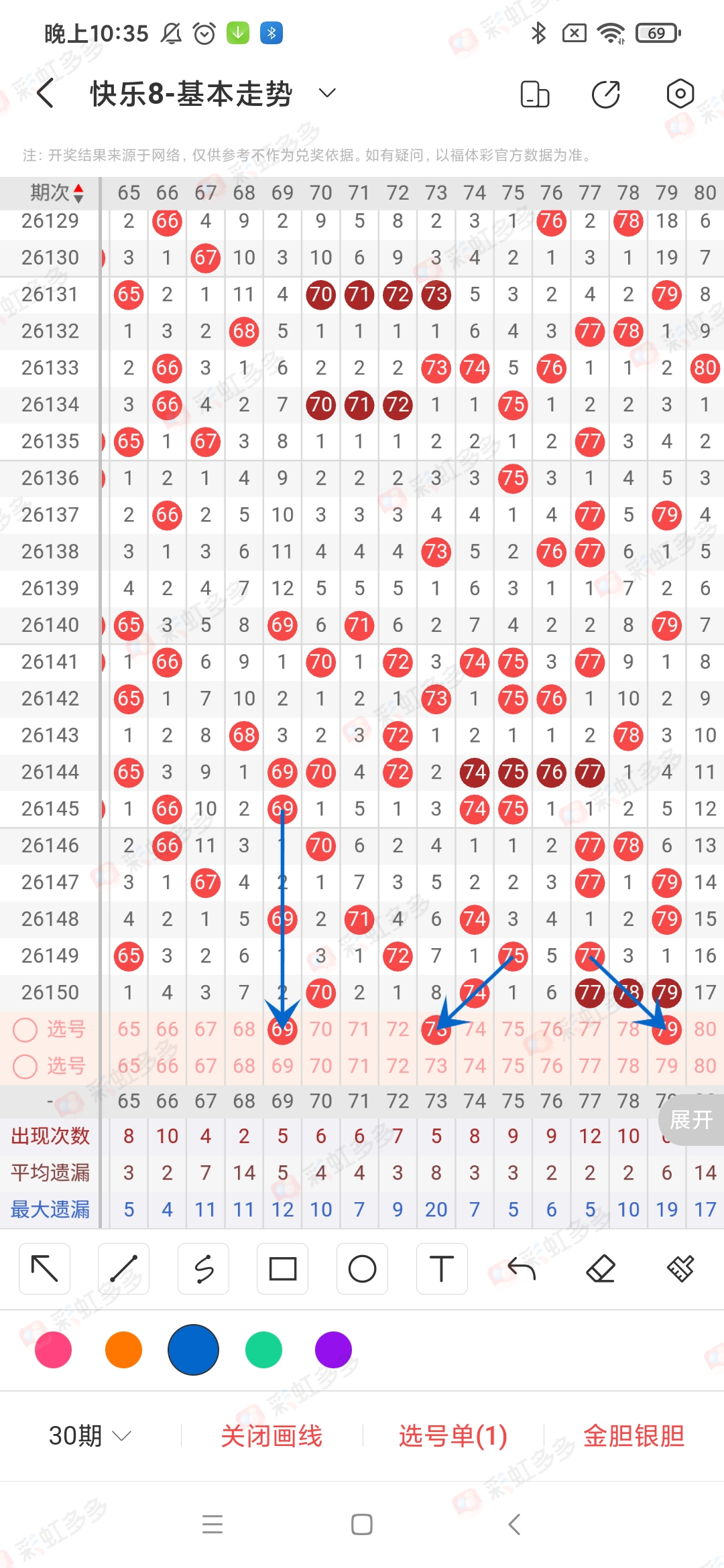The image size is (724, 1568).
Task: Choose the circle drawing tool
Action: pos(363,1268)
